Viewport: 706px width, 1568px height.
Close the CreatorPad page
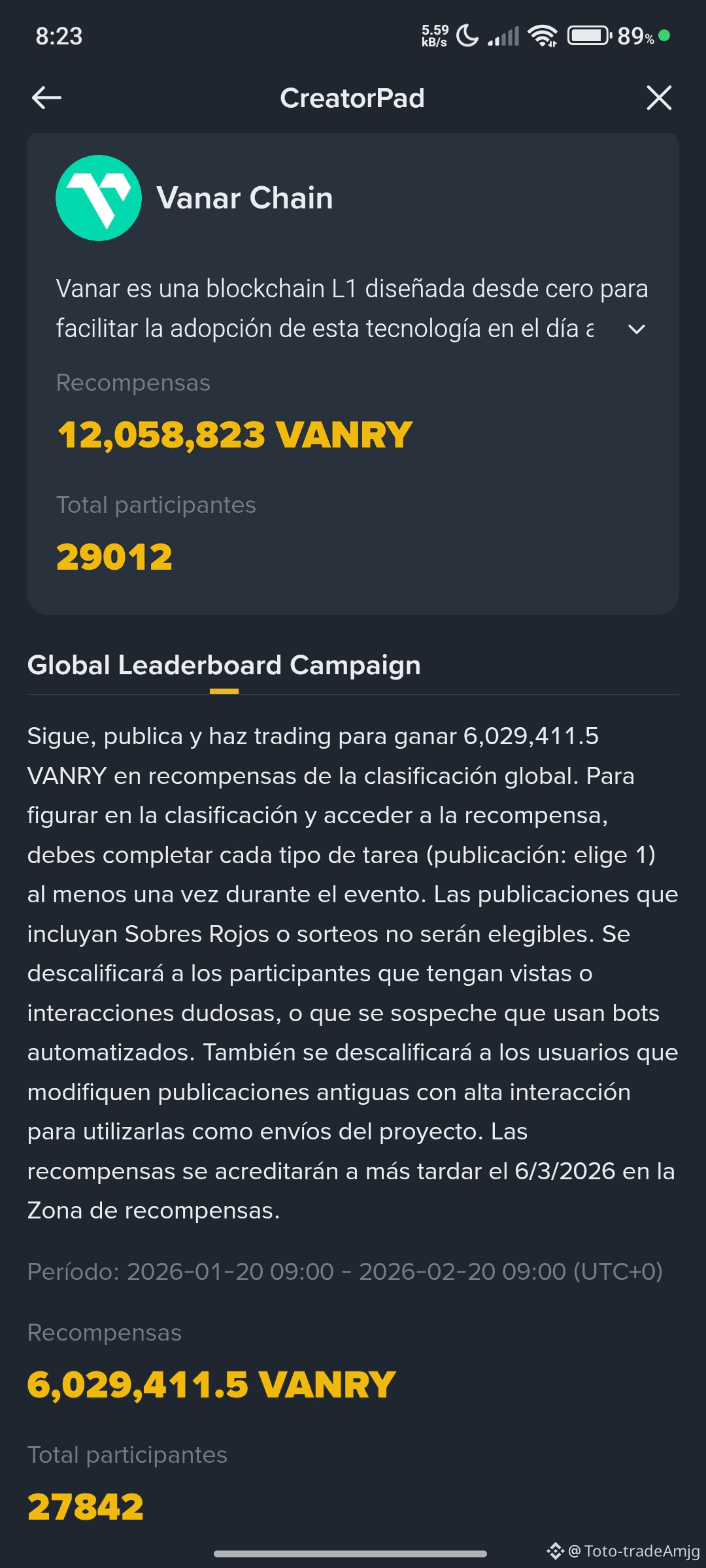(659, 98)
